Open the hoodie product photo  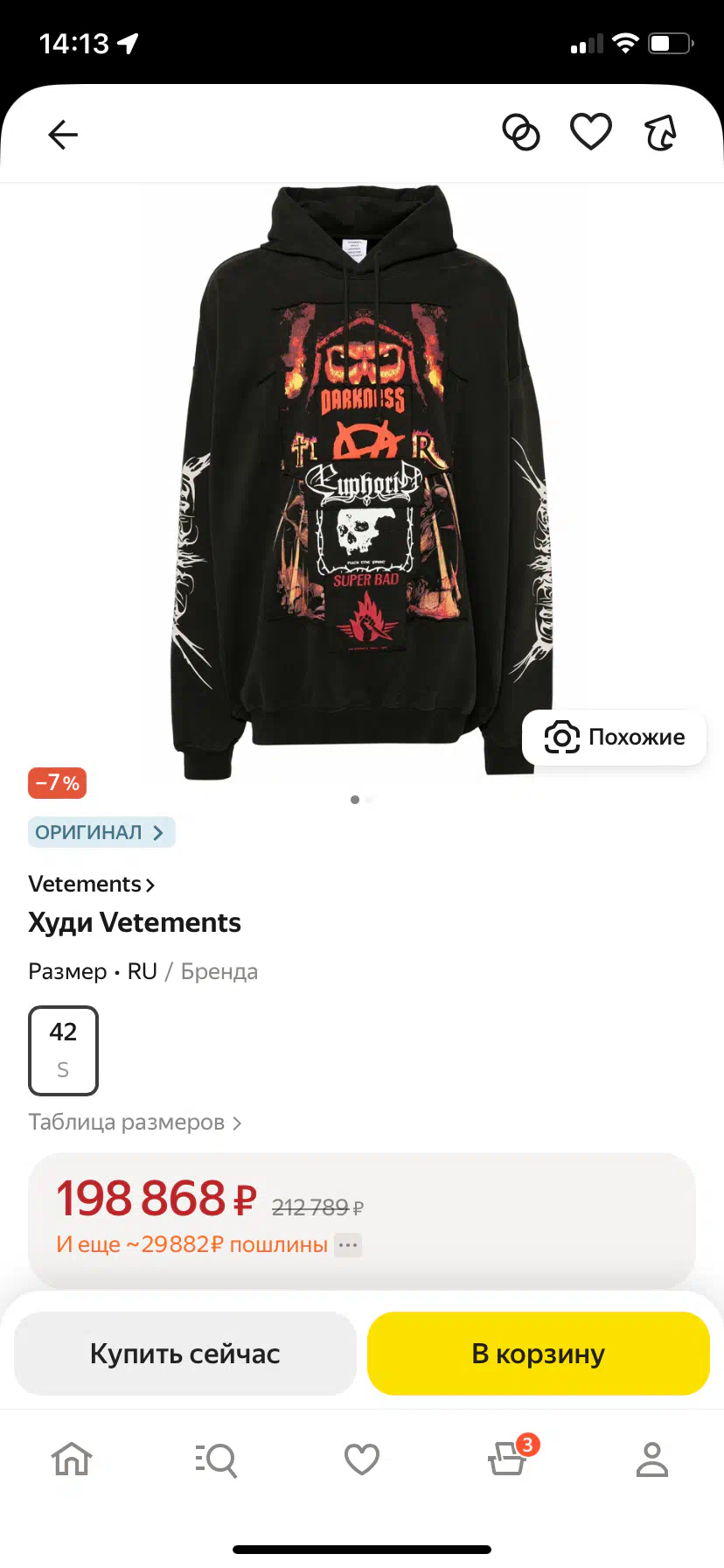[x=362, y=481]
